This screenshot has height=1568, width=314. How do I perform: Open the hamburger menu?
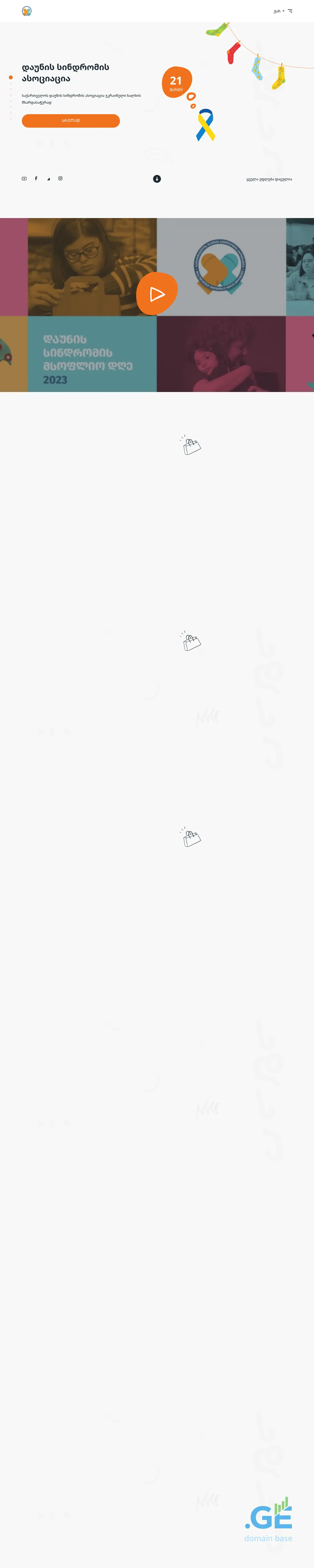click(290, 11)
